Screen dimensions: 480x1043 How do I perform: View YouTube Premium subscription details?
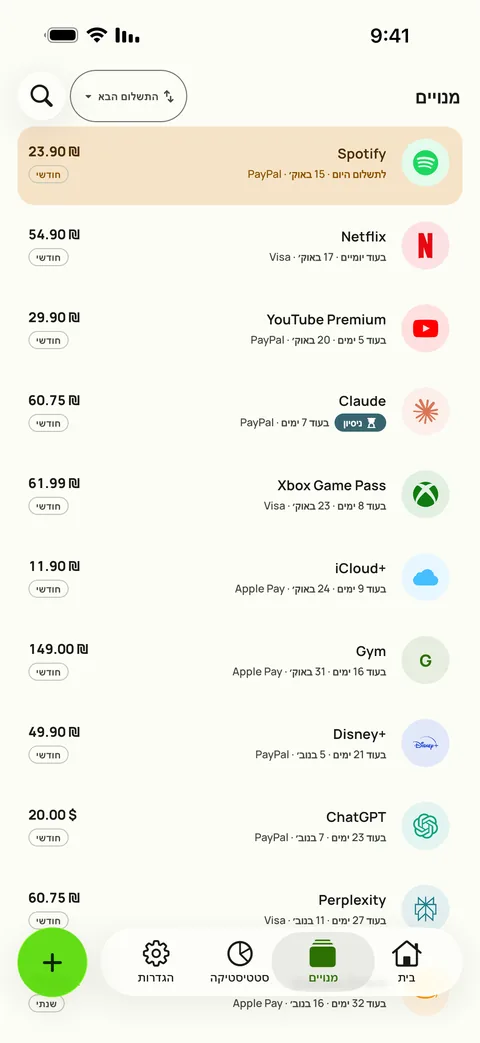click(x=240, y=329)
